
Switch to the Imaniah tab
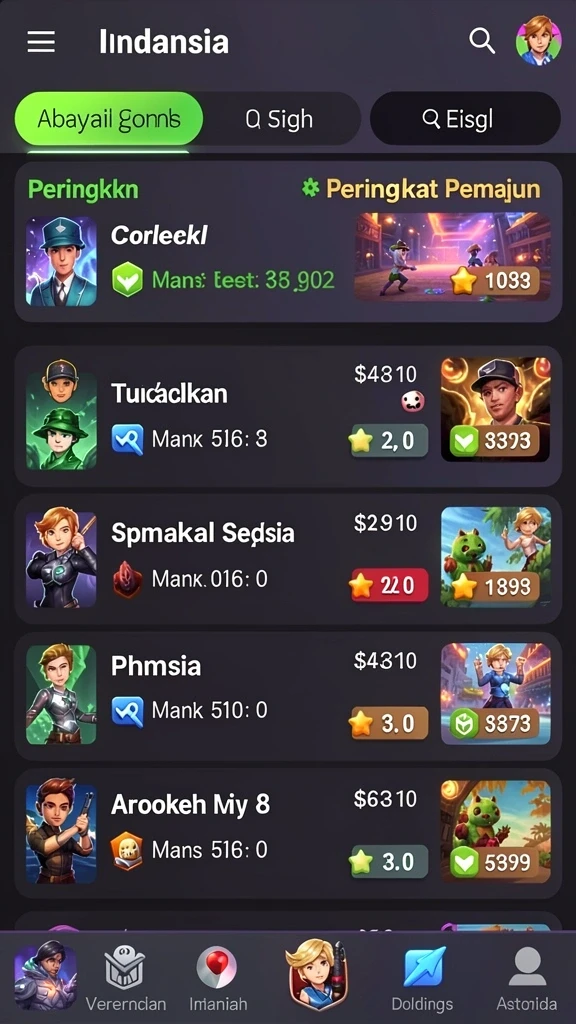pyautogui.click(x=217, y=978)
